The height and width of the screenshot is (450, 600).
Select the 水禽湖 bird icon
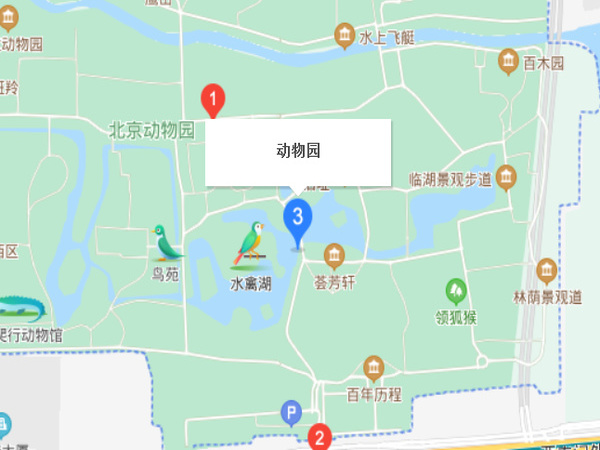[250, 244]
